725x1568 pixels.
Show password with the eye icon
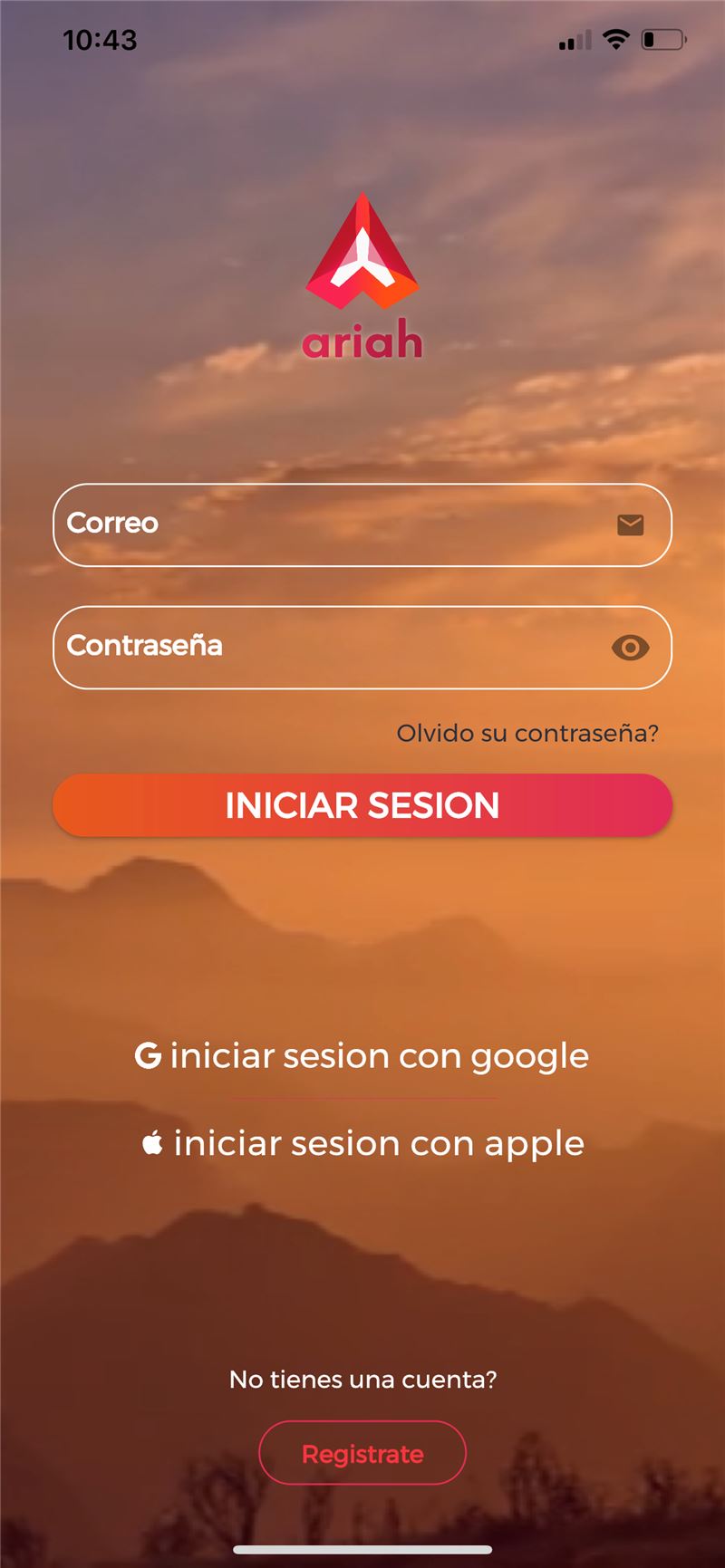(x=630, y=648)
